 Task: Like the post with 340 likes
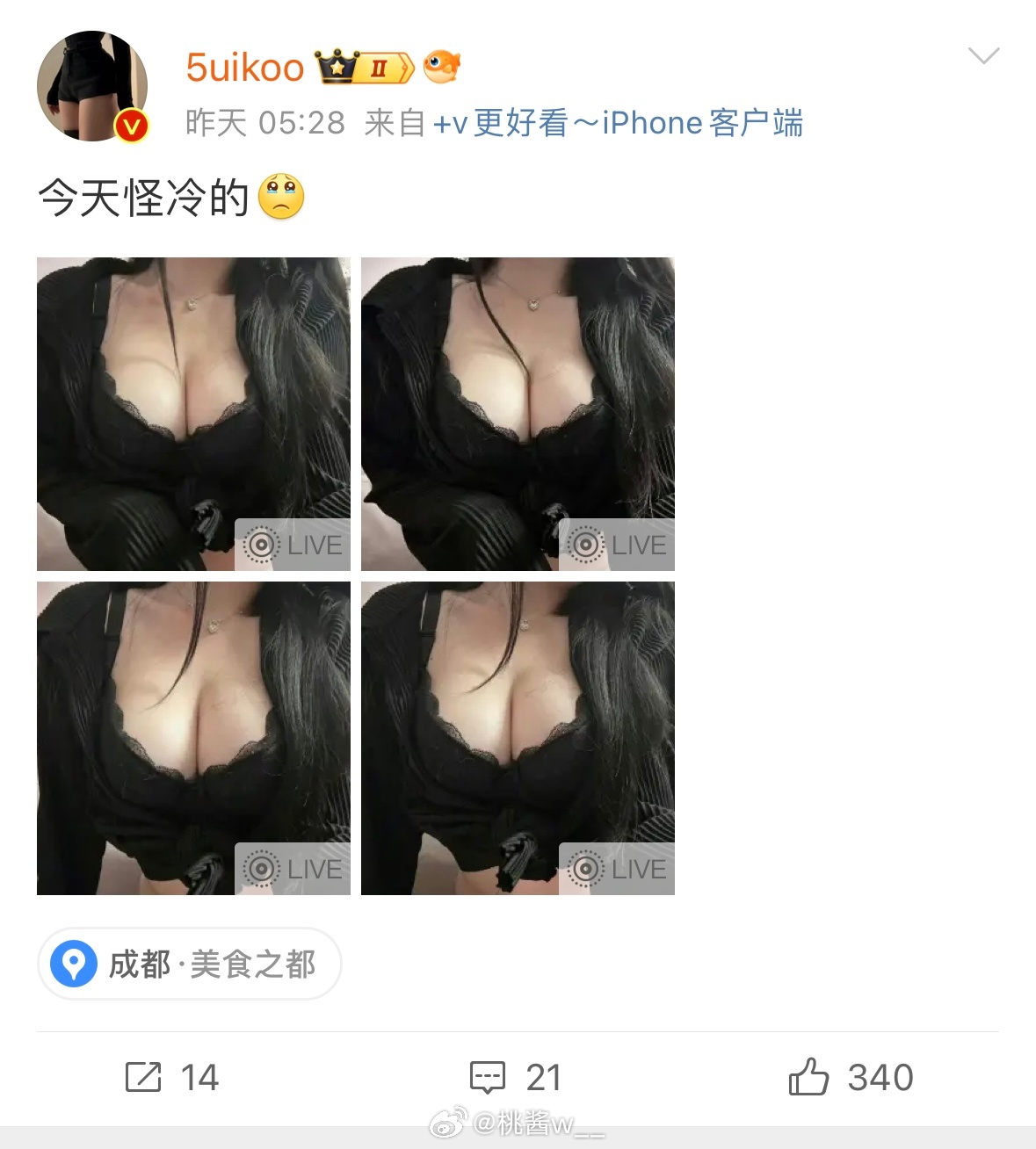(851, 1077)
